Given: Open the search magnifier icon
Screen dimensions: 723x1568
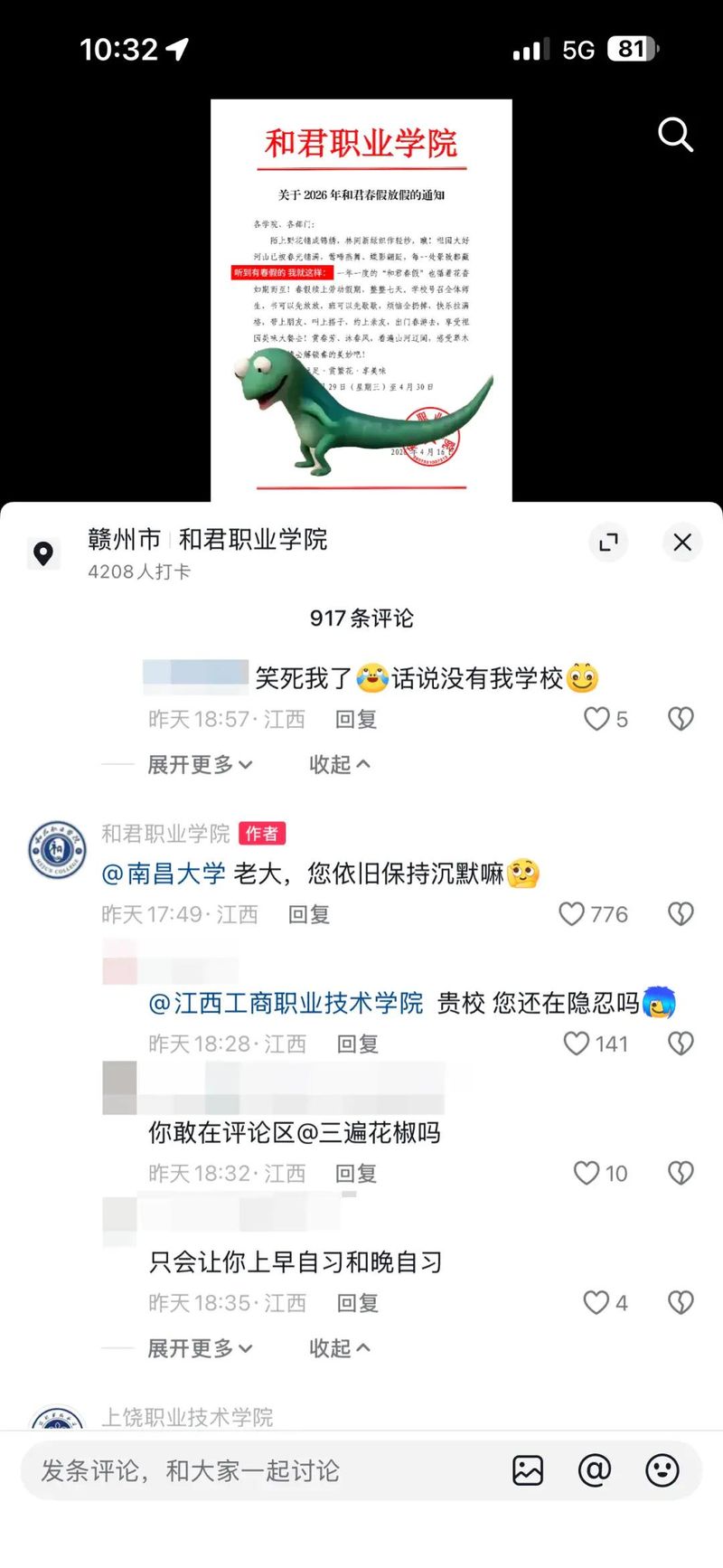Looking at the screenshot, I should [x=674, y=136].
